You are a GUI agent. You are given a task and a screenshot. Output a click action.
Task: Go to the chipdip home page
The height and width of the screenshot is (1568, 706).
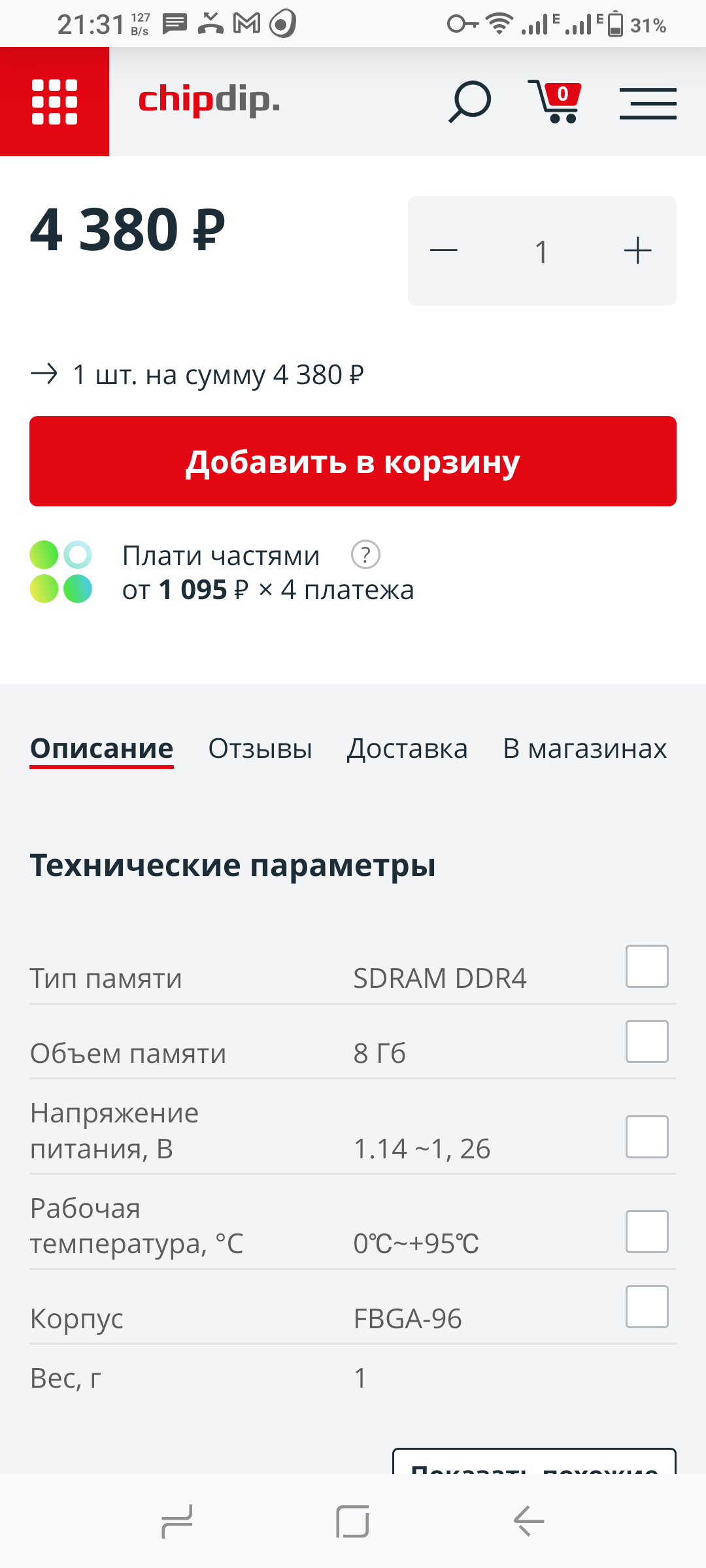click(209, 101)
